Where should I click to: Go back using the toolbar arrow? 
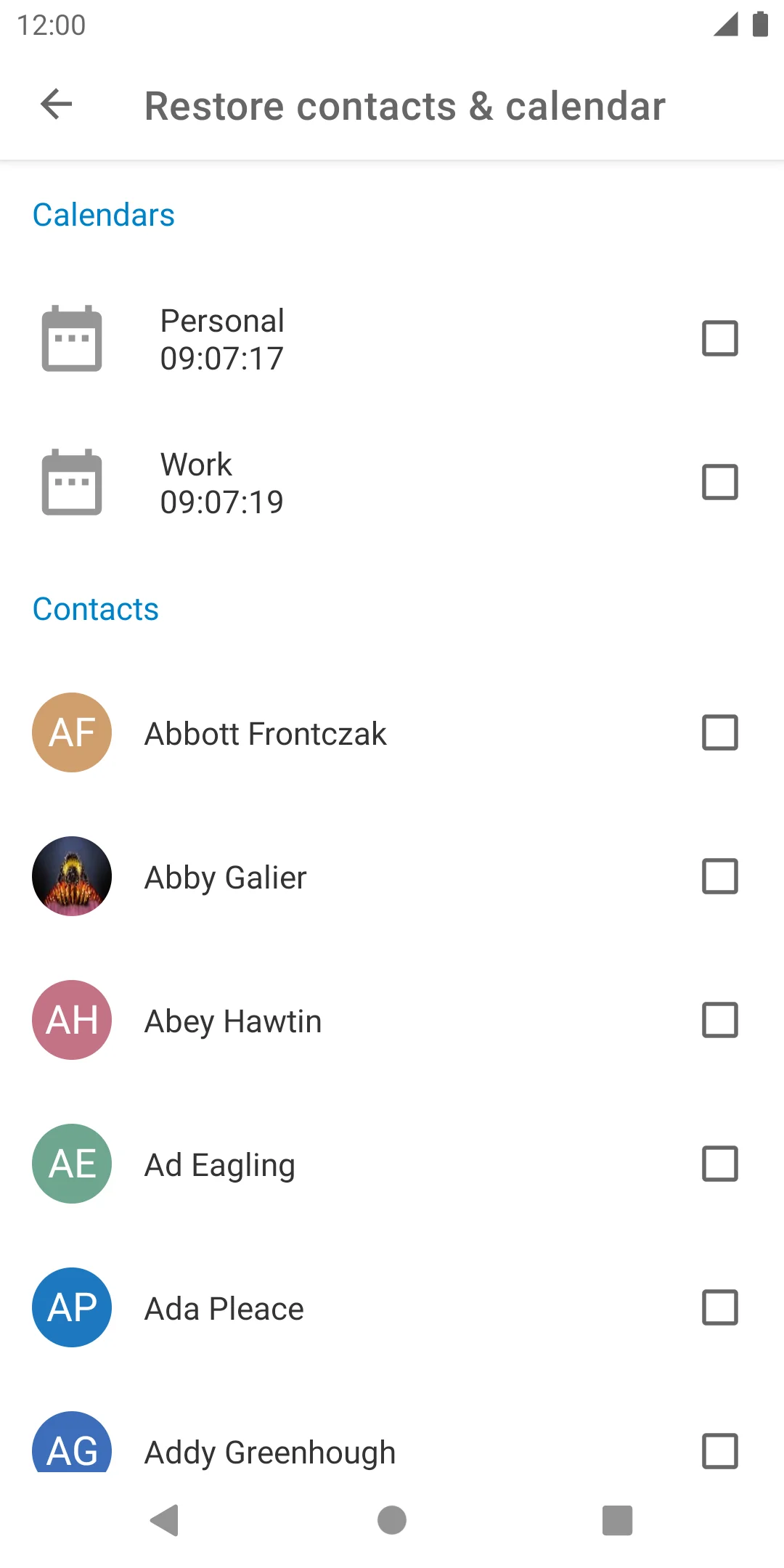point(57,105)
